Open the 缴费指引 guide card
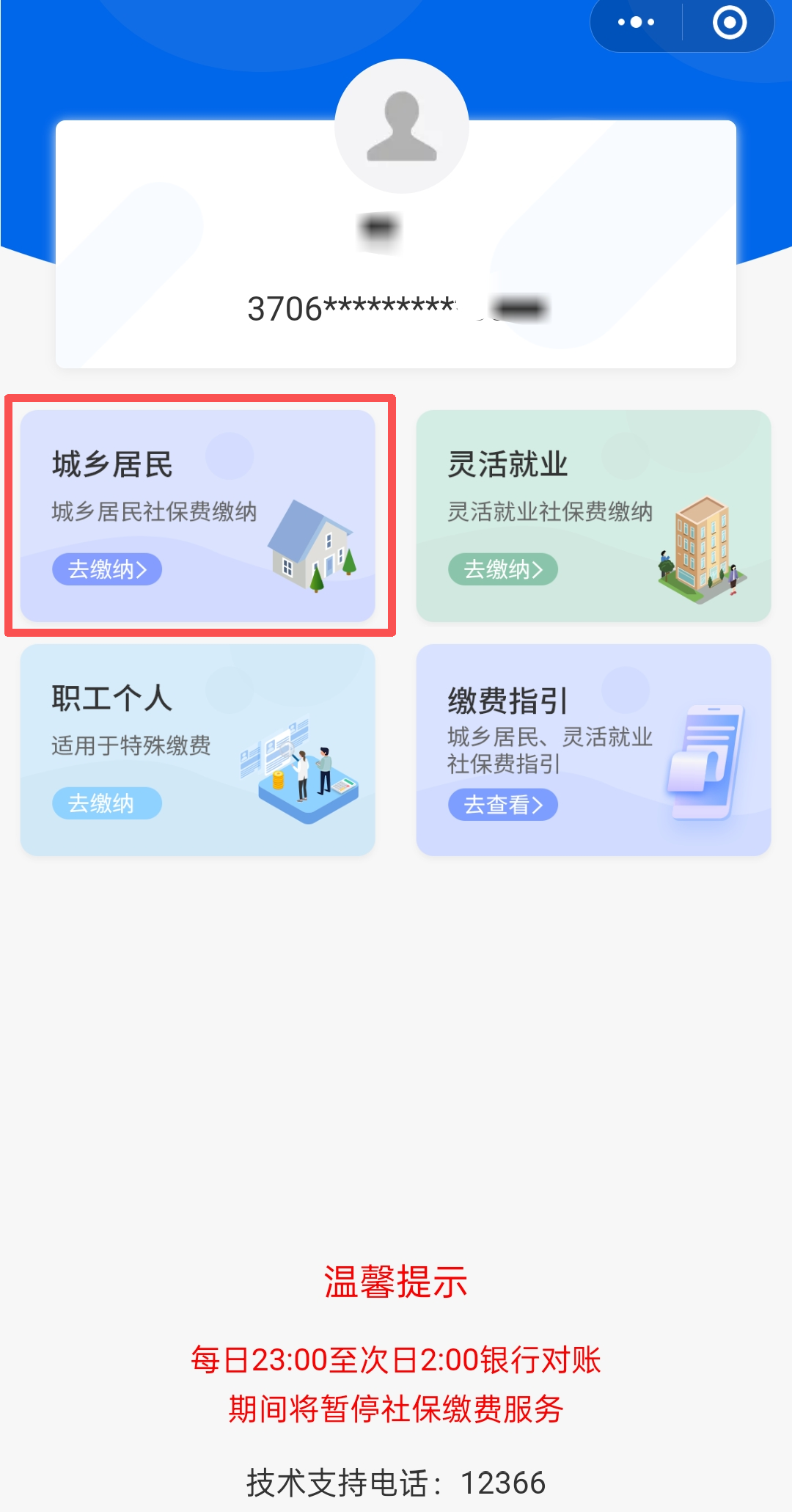 (593, 749)
